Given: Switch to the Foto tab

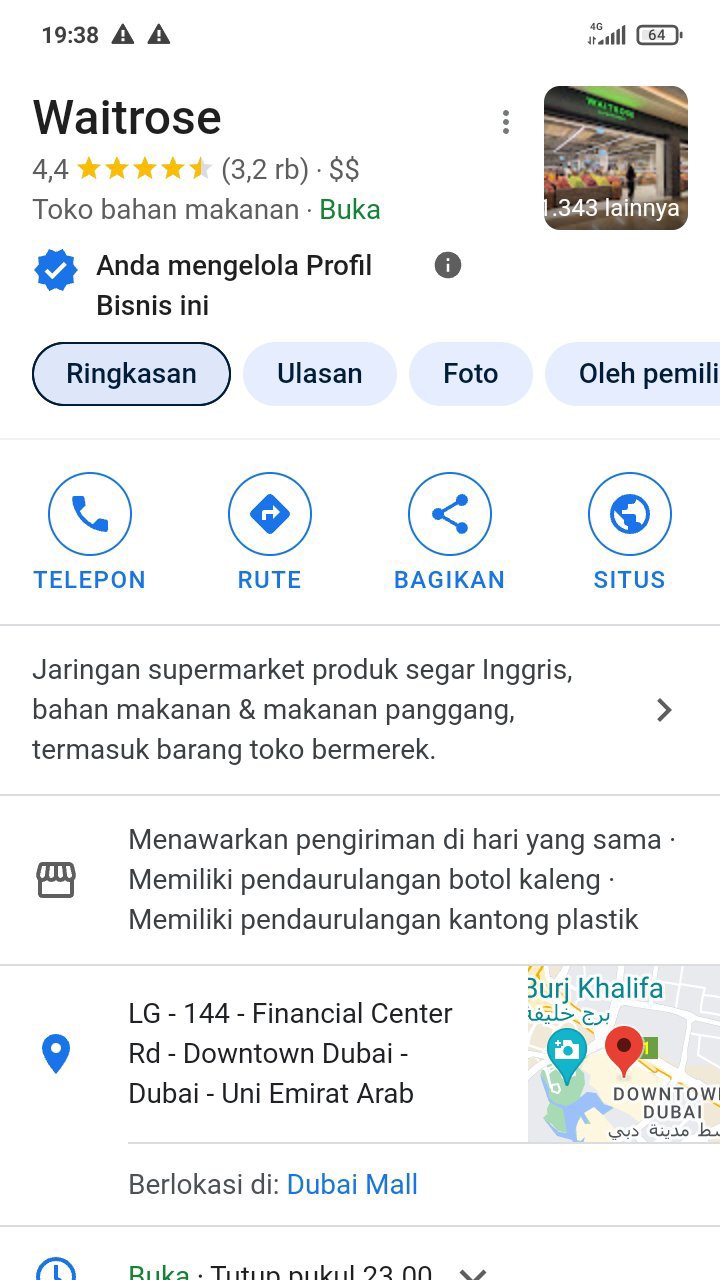Looking at the screenshot, I should coord(470,374).
